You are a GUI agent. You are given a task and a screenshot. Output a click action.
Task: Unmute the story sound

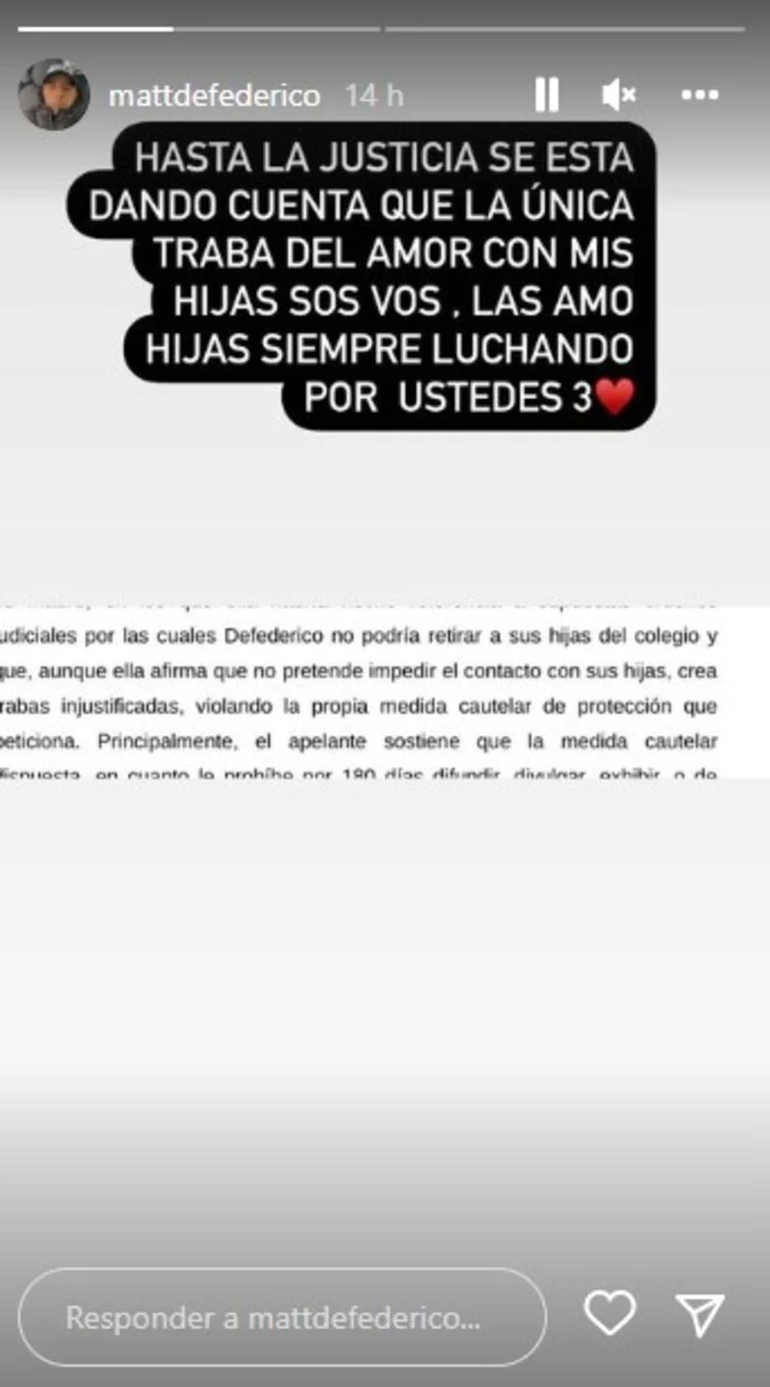[x=619, y=95]
